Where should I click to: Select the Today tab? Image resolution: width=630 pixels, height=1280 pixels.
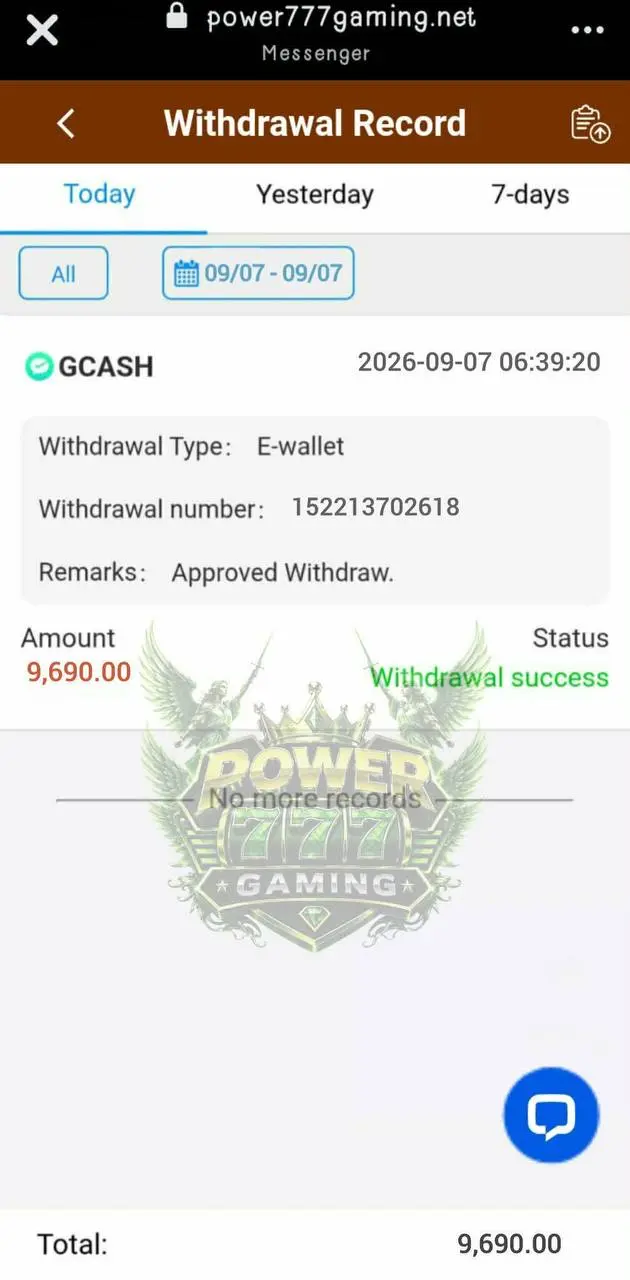click(100, 194)
